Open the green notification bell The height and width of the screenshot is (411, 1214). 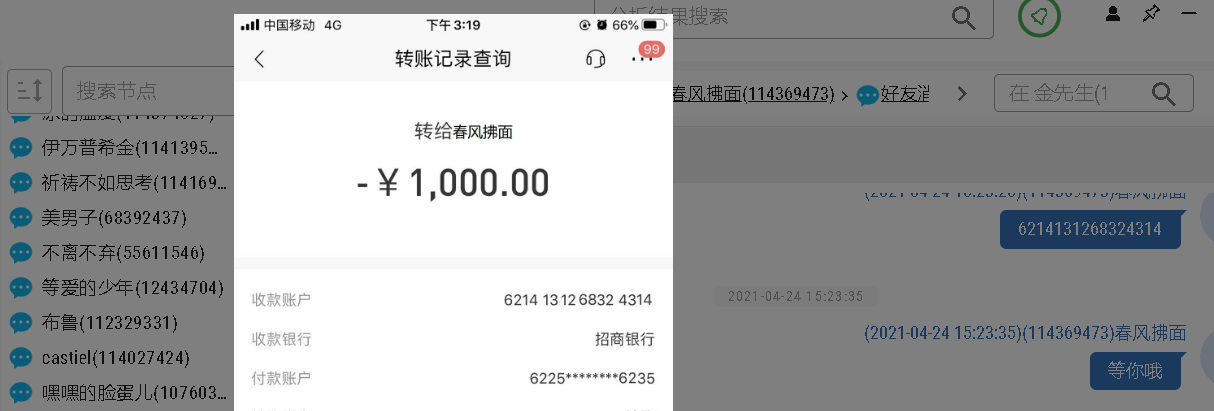1039,16
